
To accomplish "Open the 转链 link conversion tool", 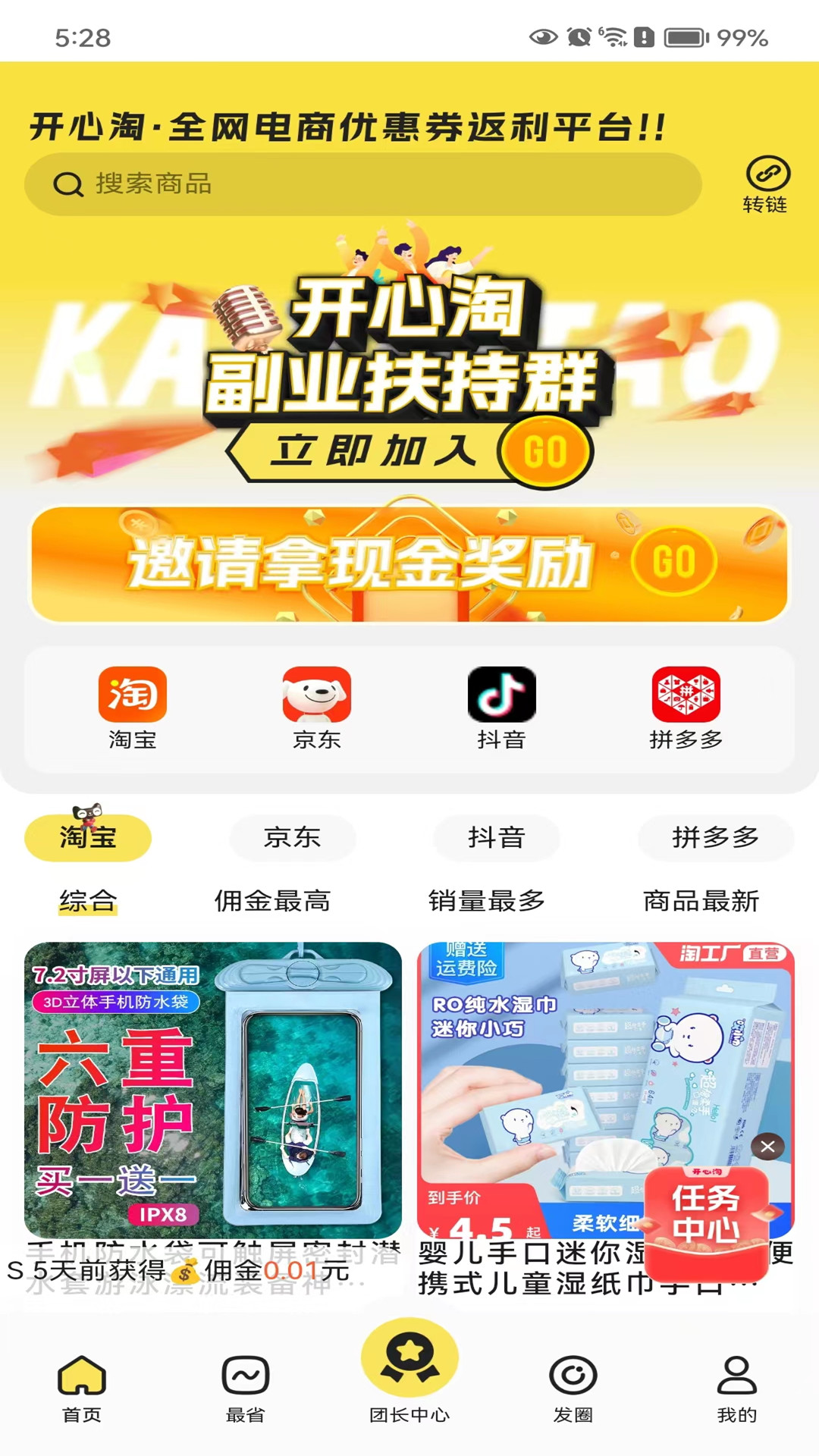I will pyautogui.click(x=767, y=184).
